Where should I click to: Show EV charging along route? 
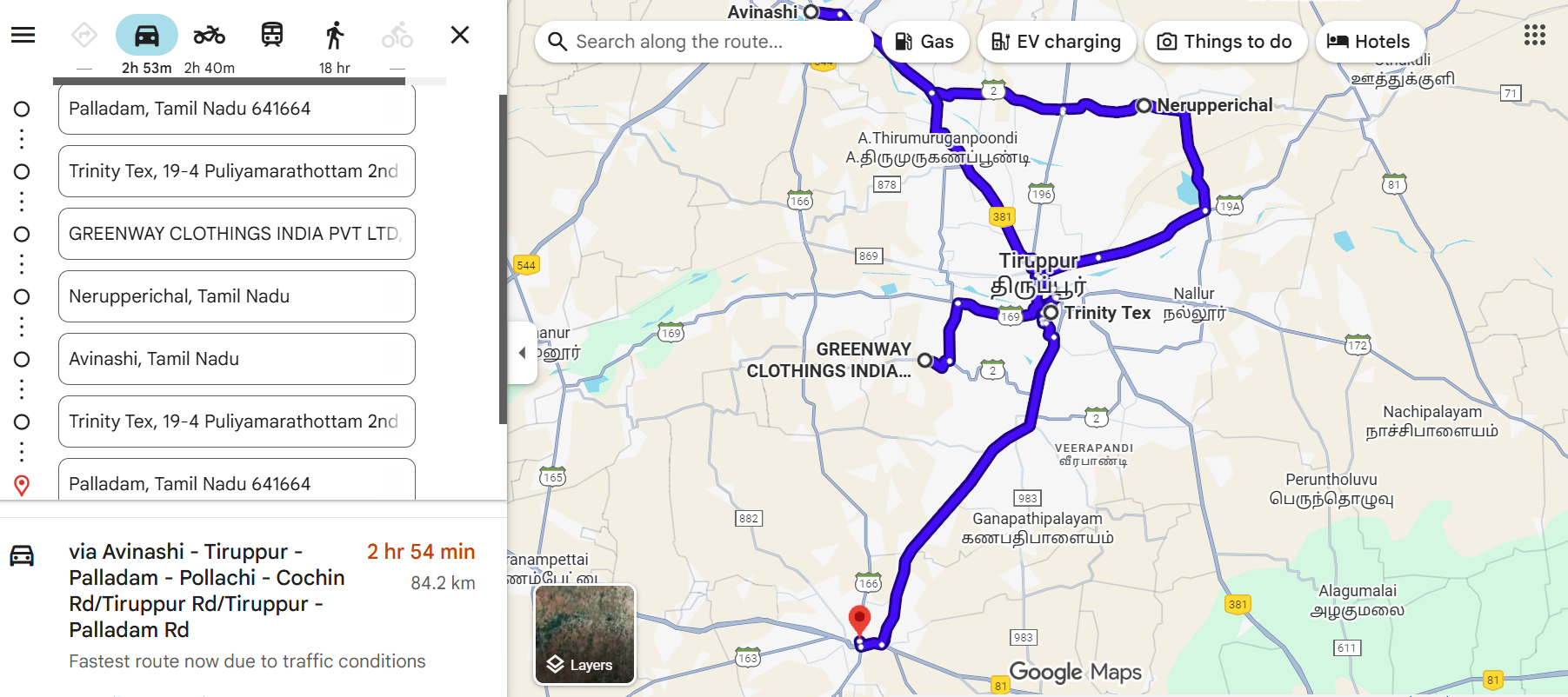pyautogui.click(x=1057, y=42)
